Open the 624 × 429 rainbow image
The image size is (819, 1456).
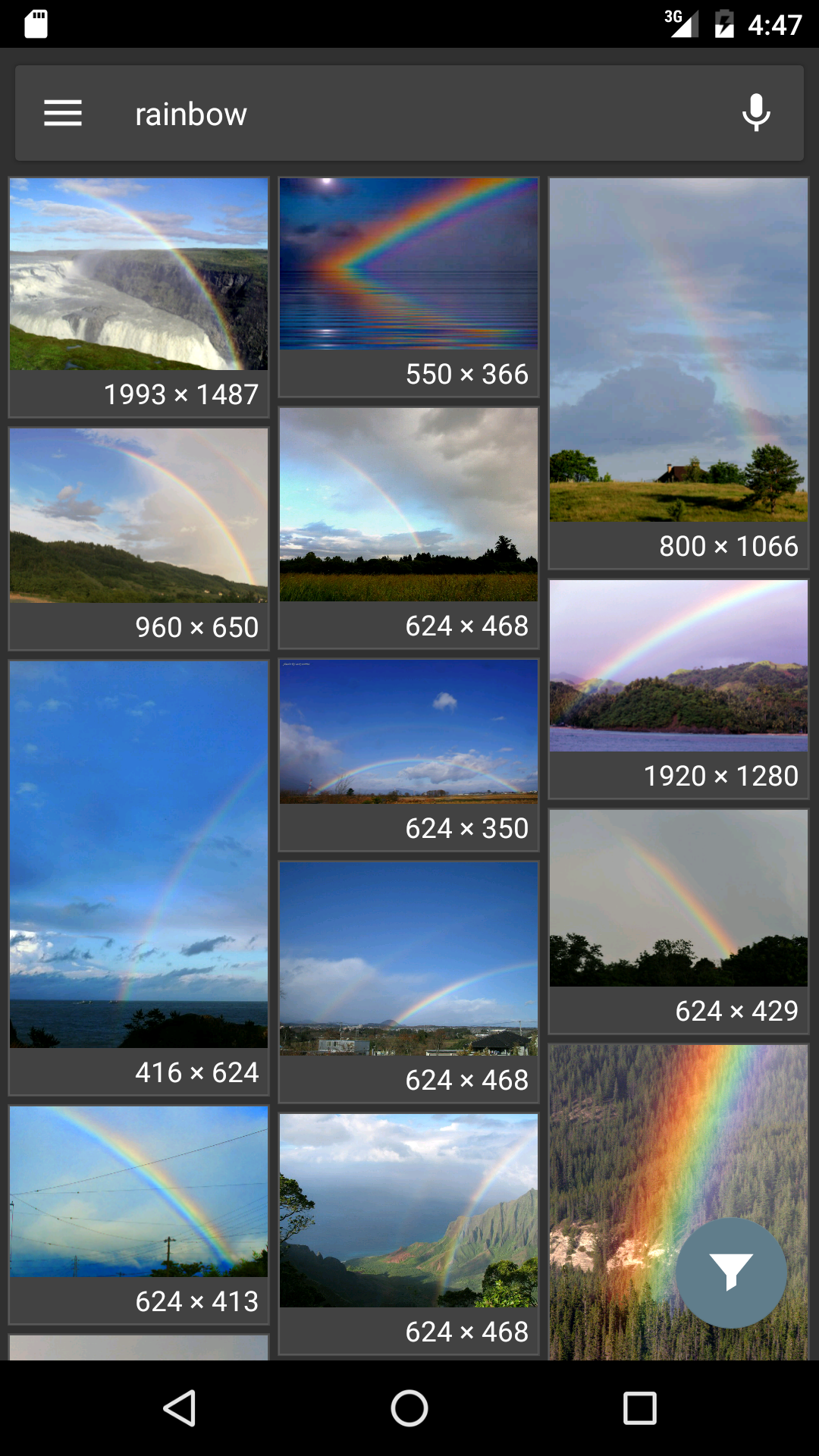coord(679,898)
